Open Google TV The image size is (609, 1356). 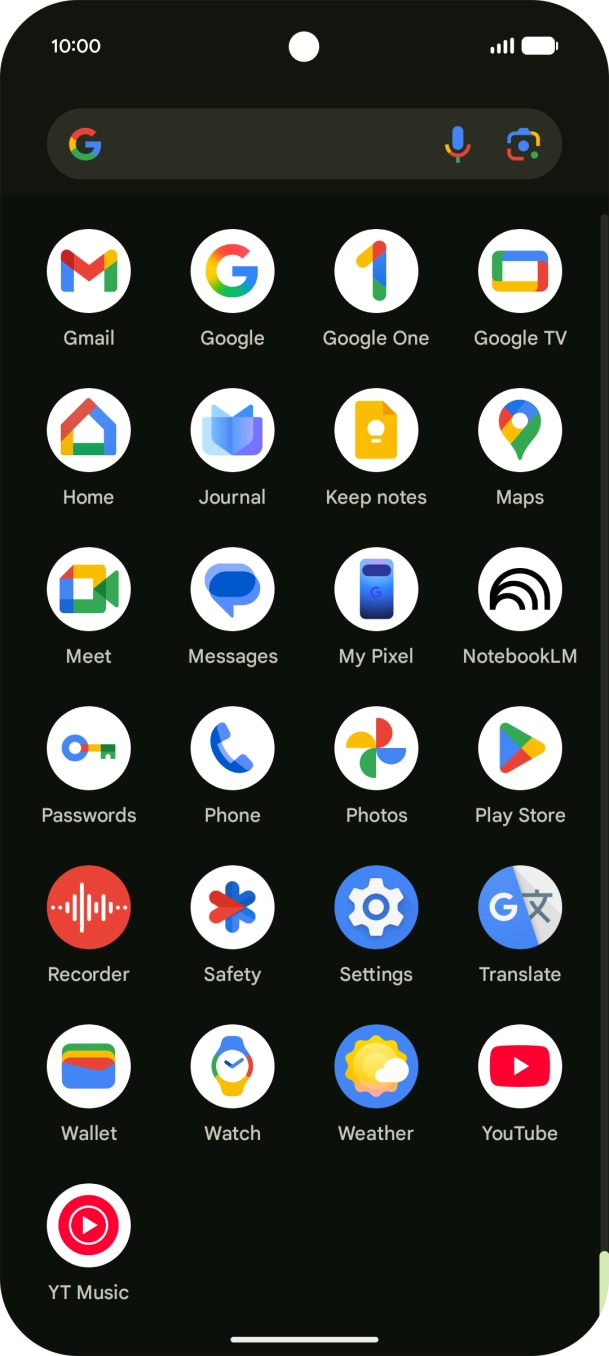(x=520, y=272)
